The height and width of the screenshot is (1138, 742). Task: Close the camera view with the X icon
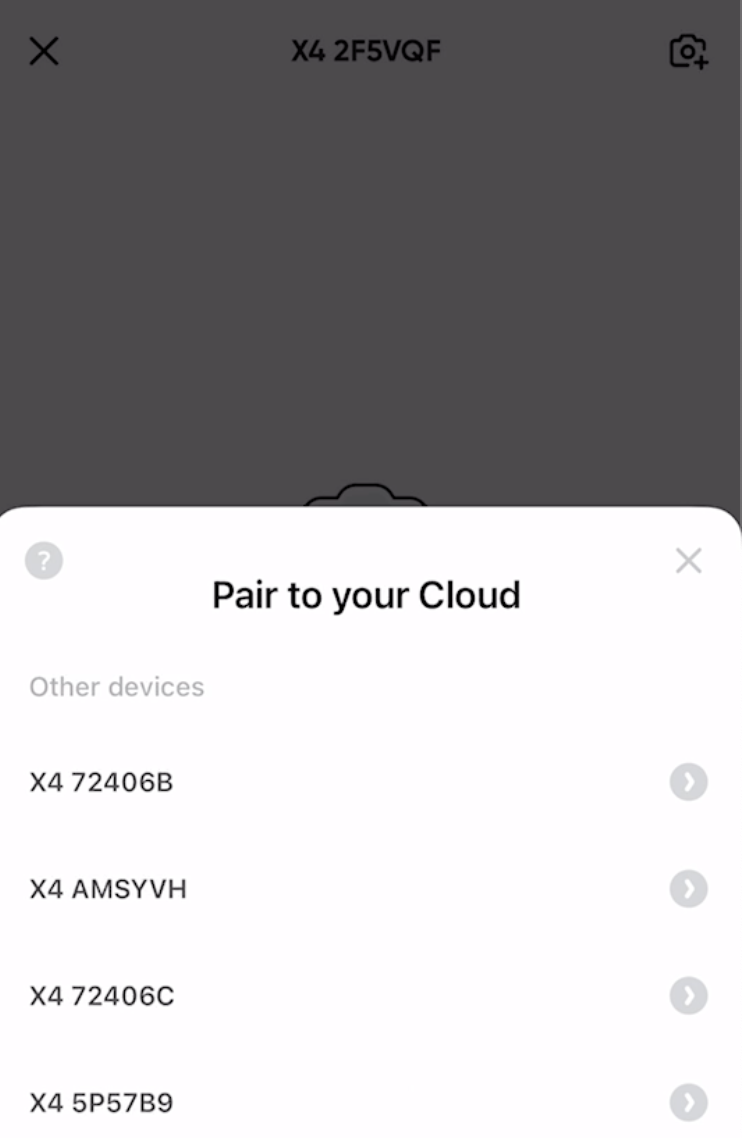point(43,51)
